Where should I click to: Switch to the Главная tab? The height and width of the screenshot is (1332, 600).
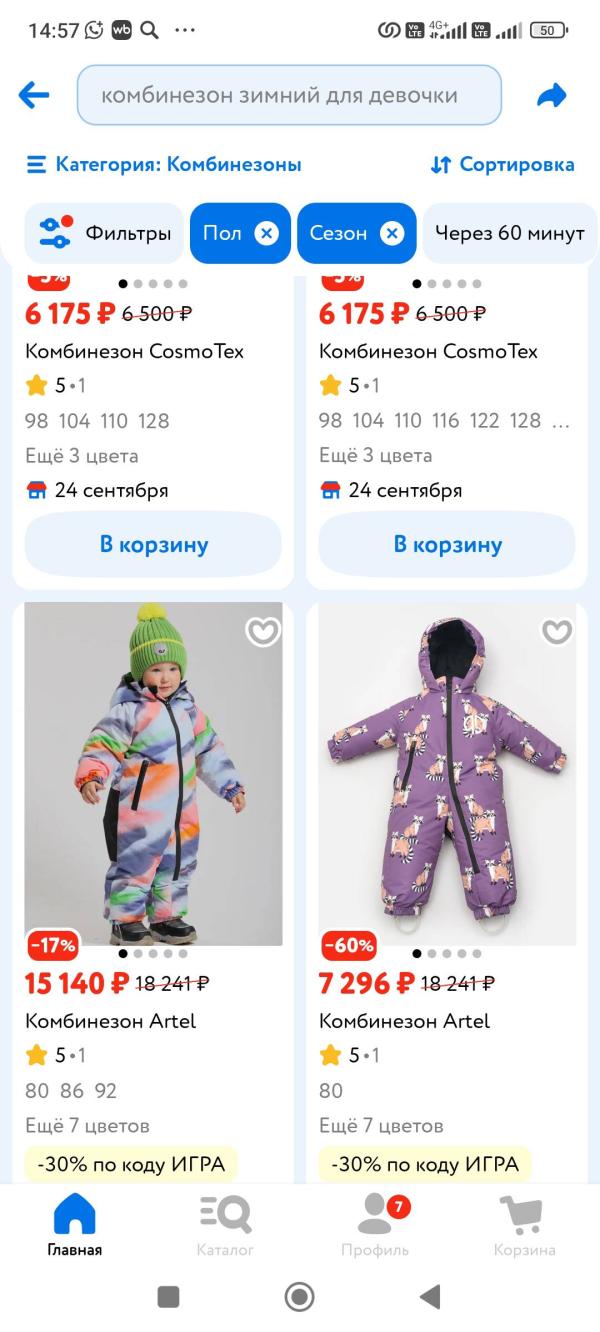point(75,1225)
